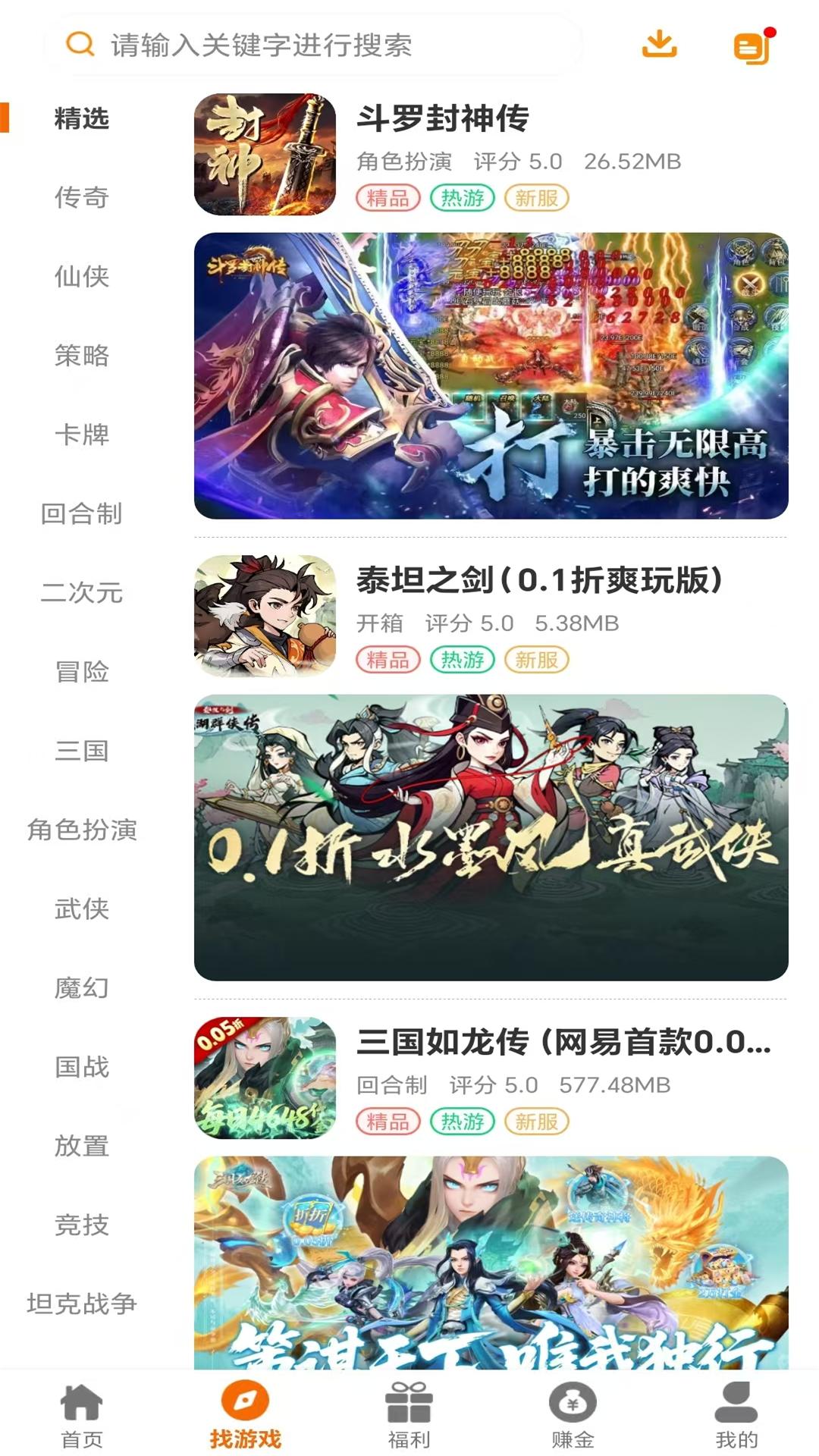The image size is (819, 1456).
Task: Switch to the 三国 category
Action: click(x=82, y=751)
